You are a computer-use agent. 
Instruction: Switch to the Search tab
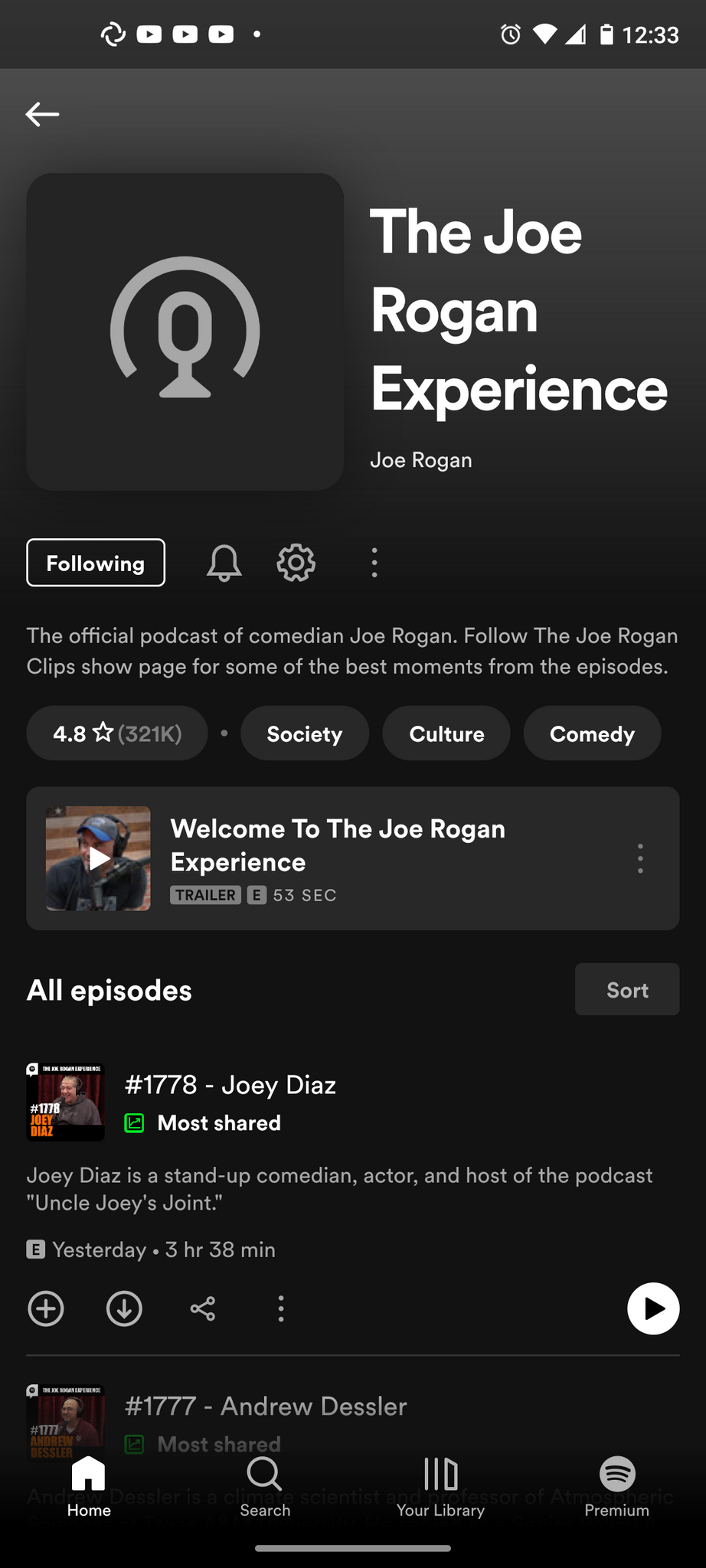coord(265,1487)
